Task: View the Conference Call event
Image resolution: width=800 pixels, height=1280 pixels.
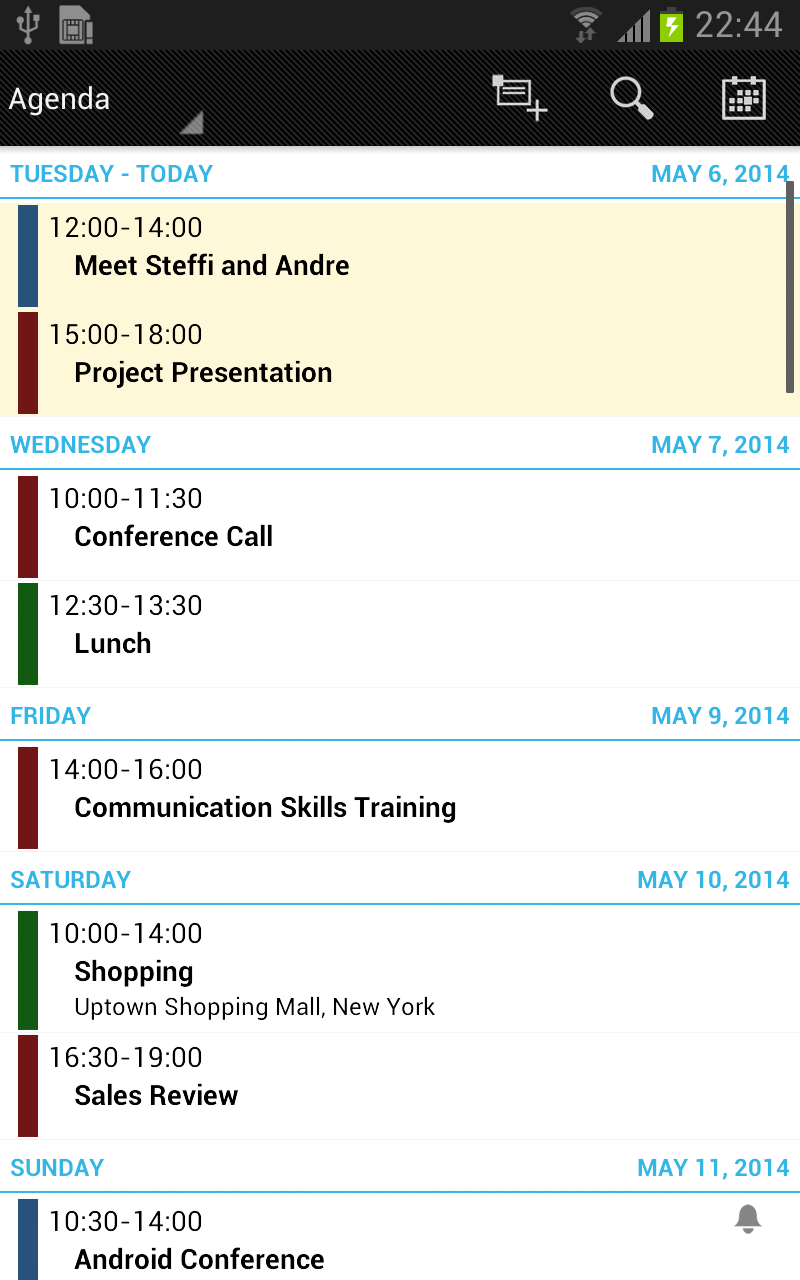Action: [x=400, y=526]
